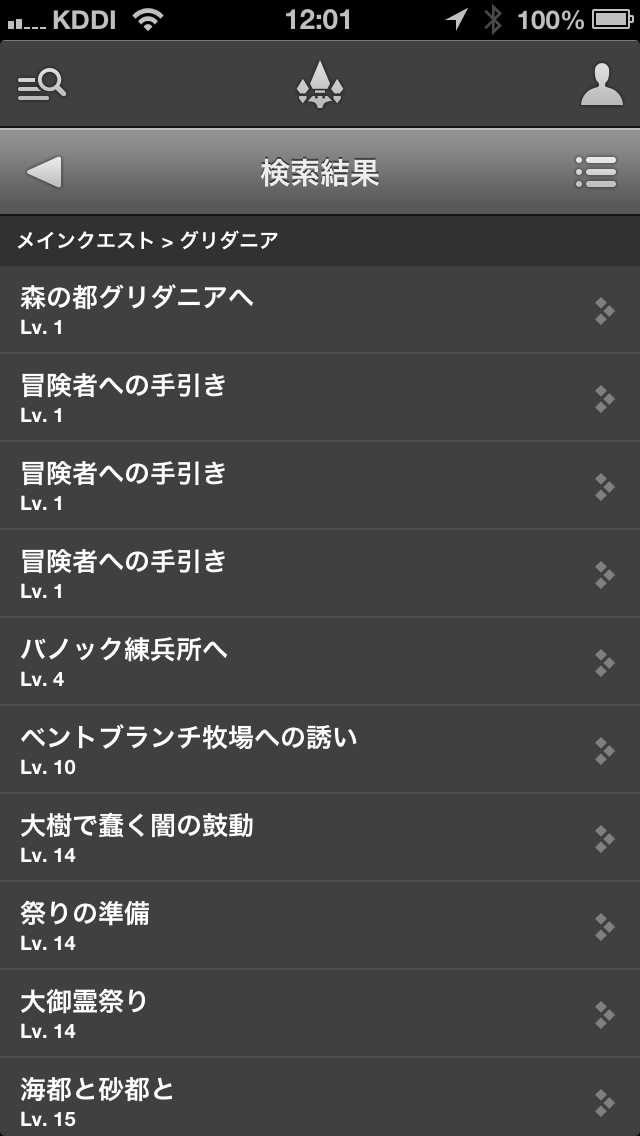View ベントブランチ牧場への誘い quest details

click(x=320, y=750)
